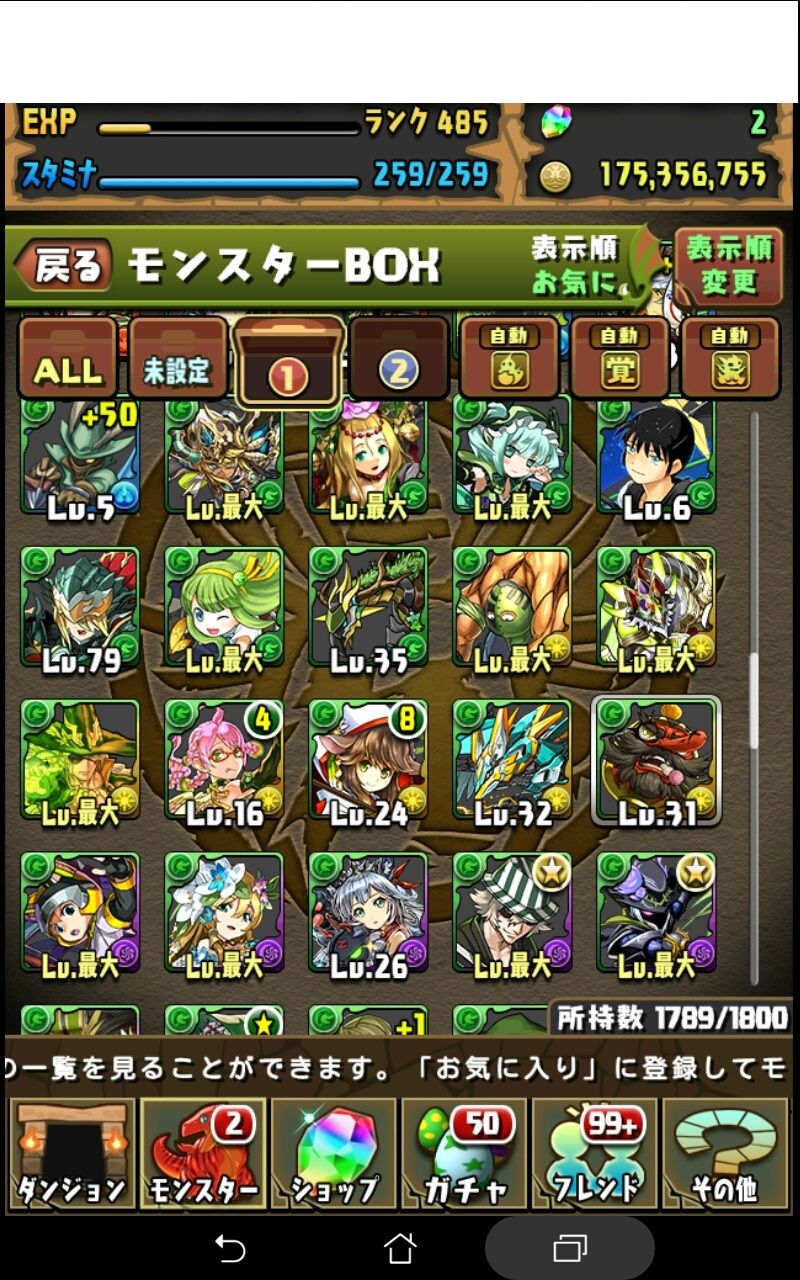Select the sleeping Lv.26 monster thumbnail
800x1280 pixels.
tap(366, 915)
